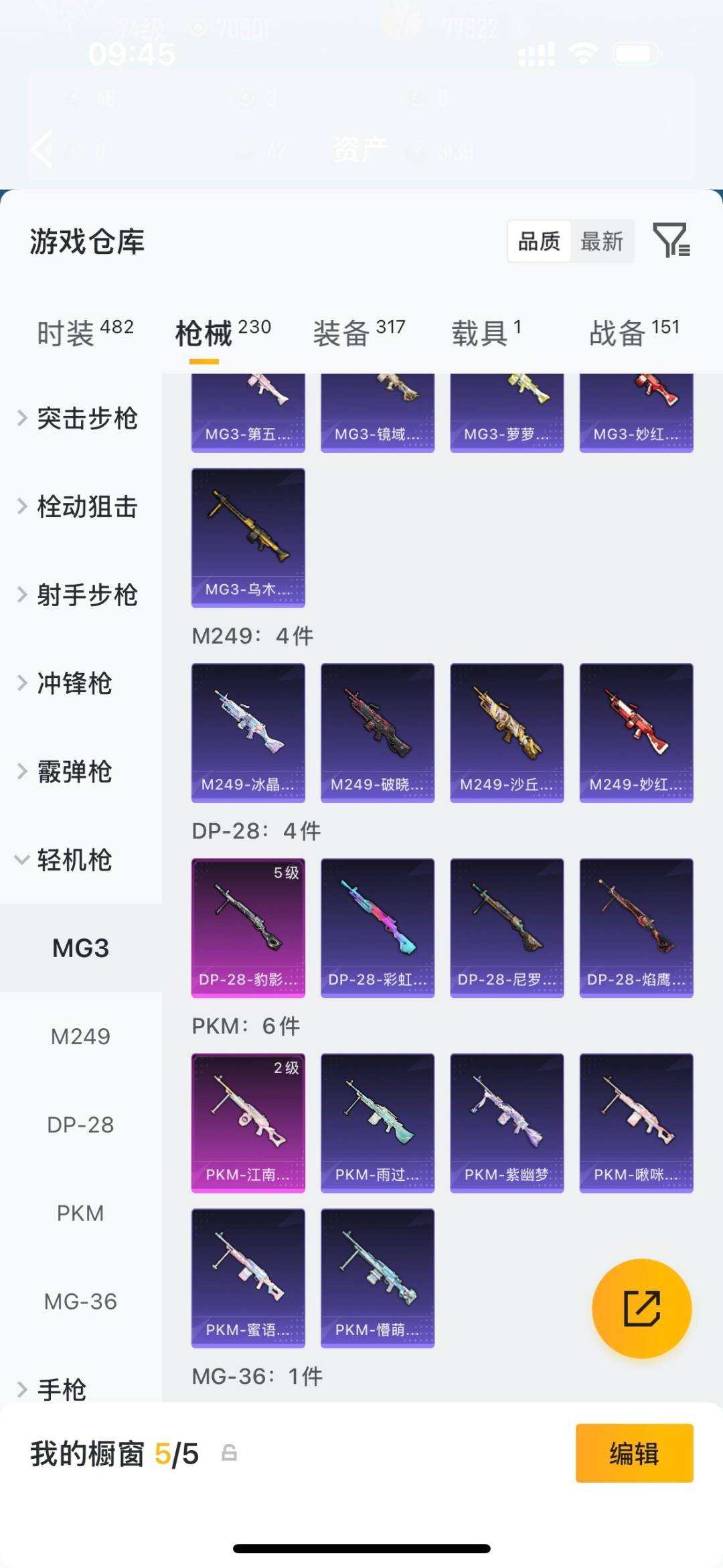Click the 编辑 button
Image resolution: width=723 pixels, height=1568 pixels.
pyautogui.click(x=632, y=1455)
